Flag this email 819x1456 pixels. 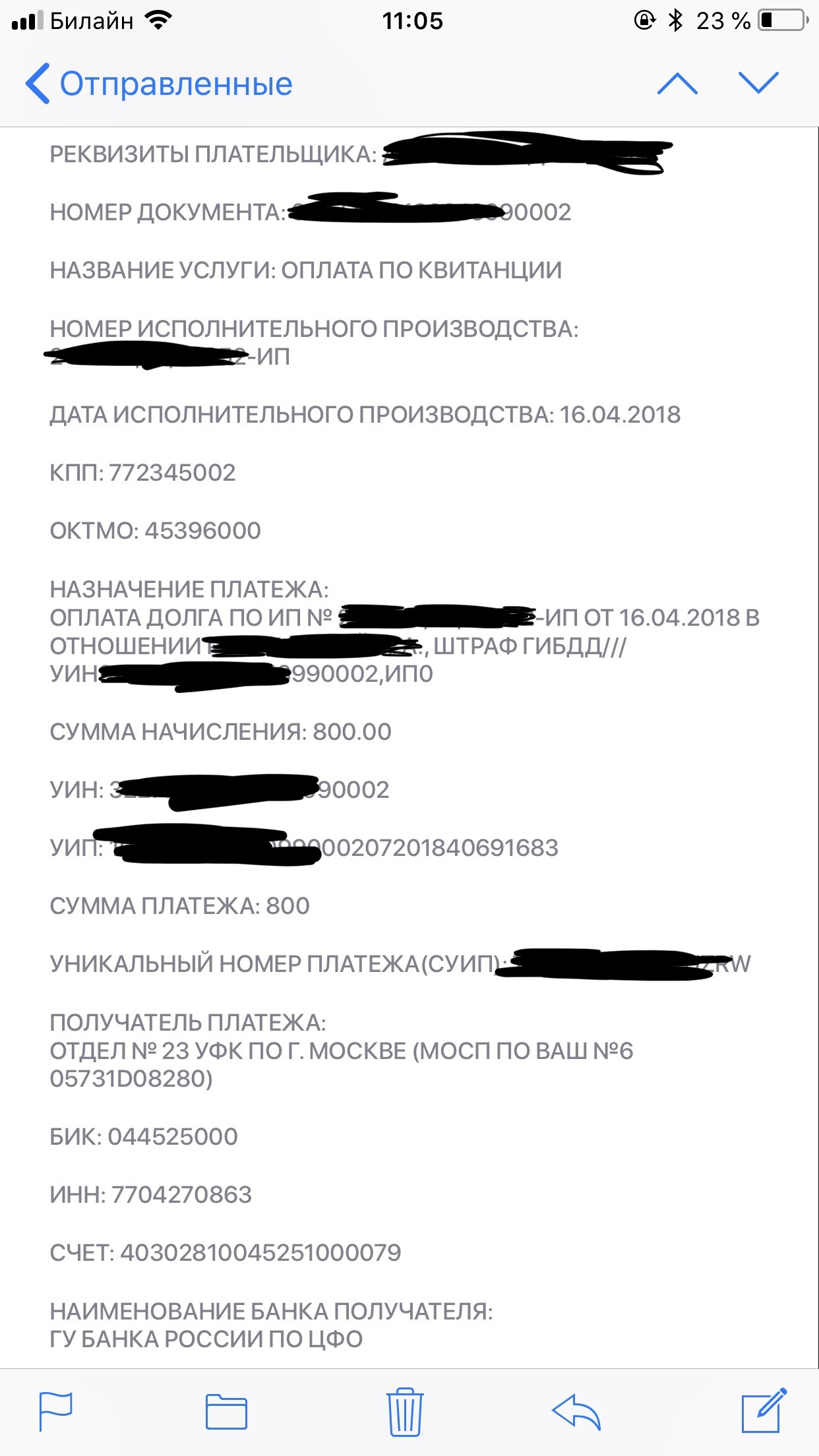pyautogui.click(x=56, y=1411)
